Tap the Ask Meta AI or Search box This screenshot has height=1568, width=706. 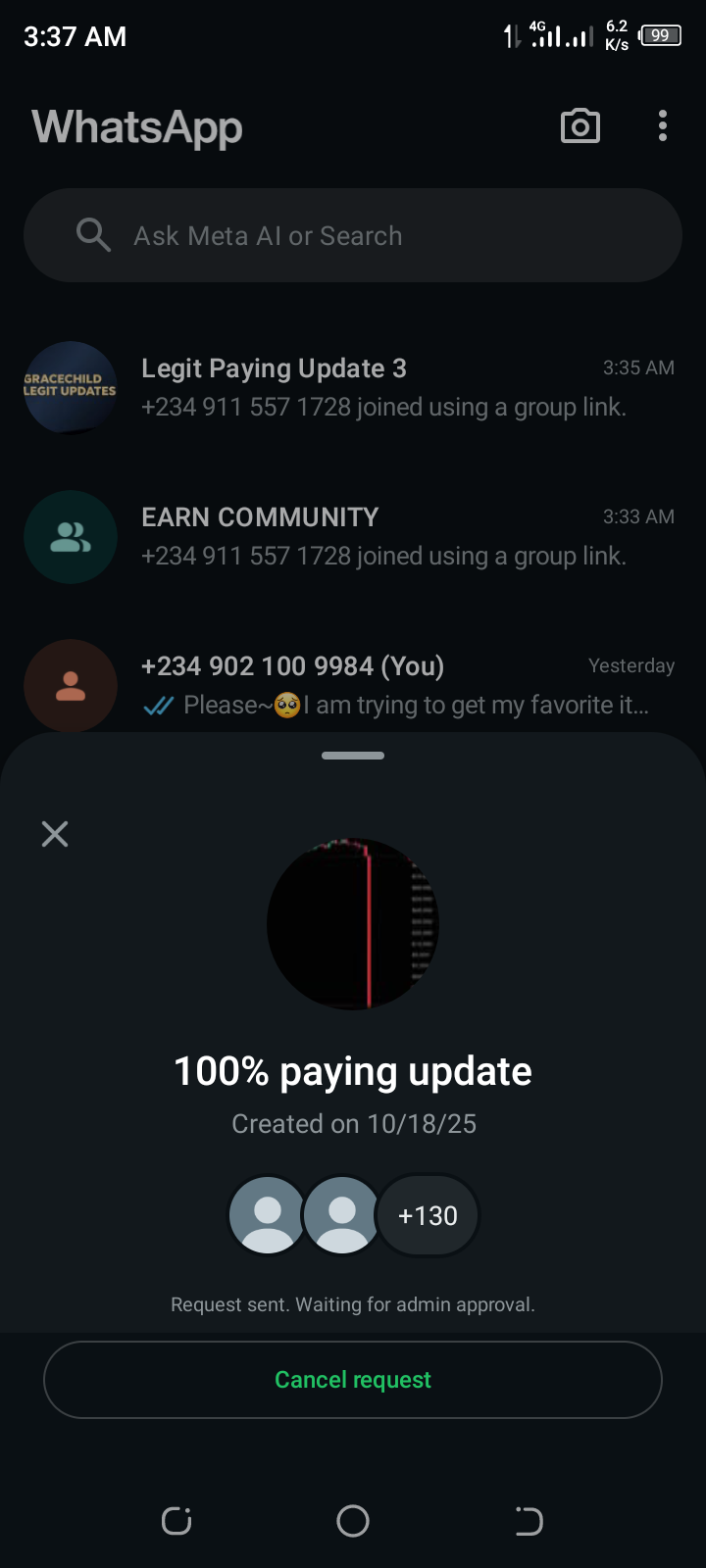(x=353, y=236)
